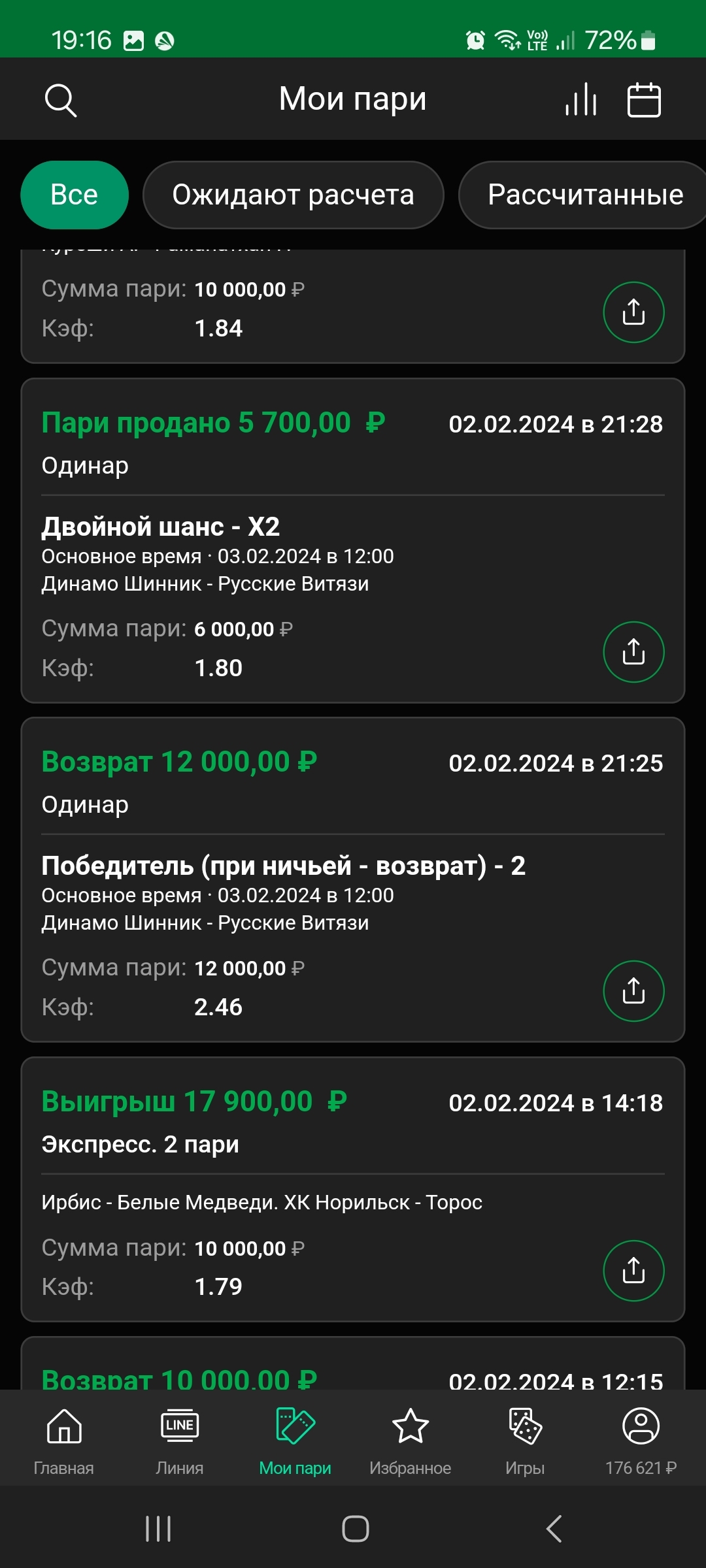Image resolution: width=706 pixels, height=1568 pixels.
Task: Share the Двойной шанс - X2 bet
Action: pos(633,652)
